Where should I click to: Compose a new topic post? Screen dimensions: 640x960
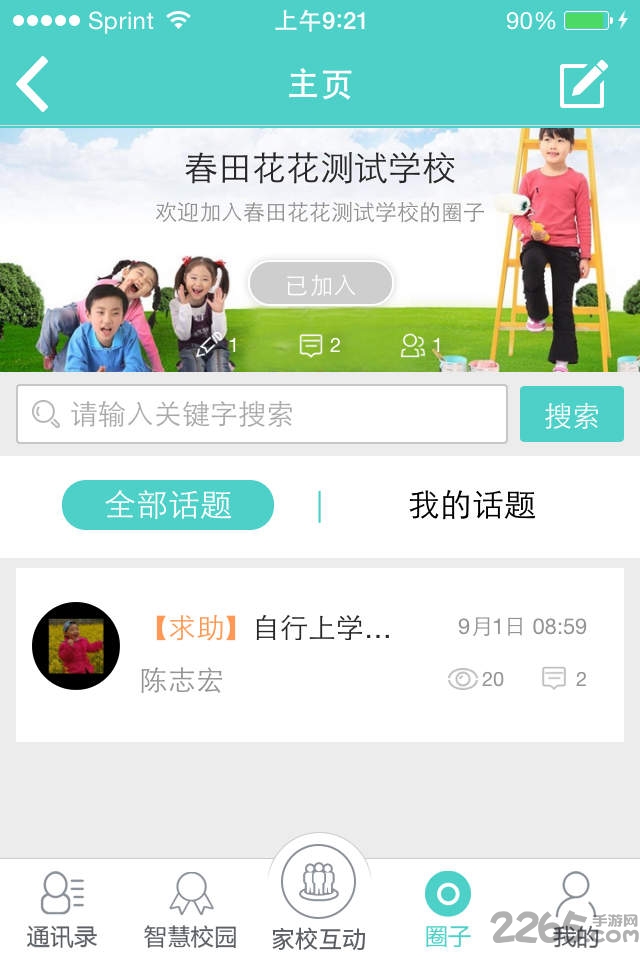(582, 84)
